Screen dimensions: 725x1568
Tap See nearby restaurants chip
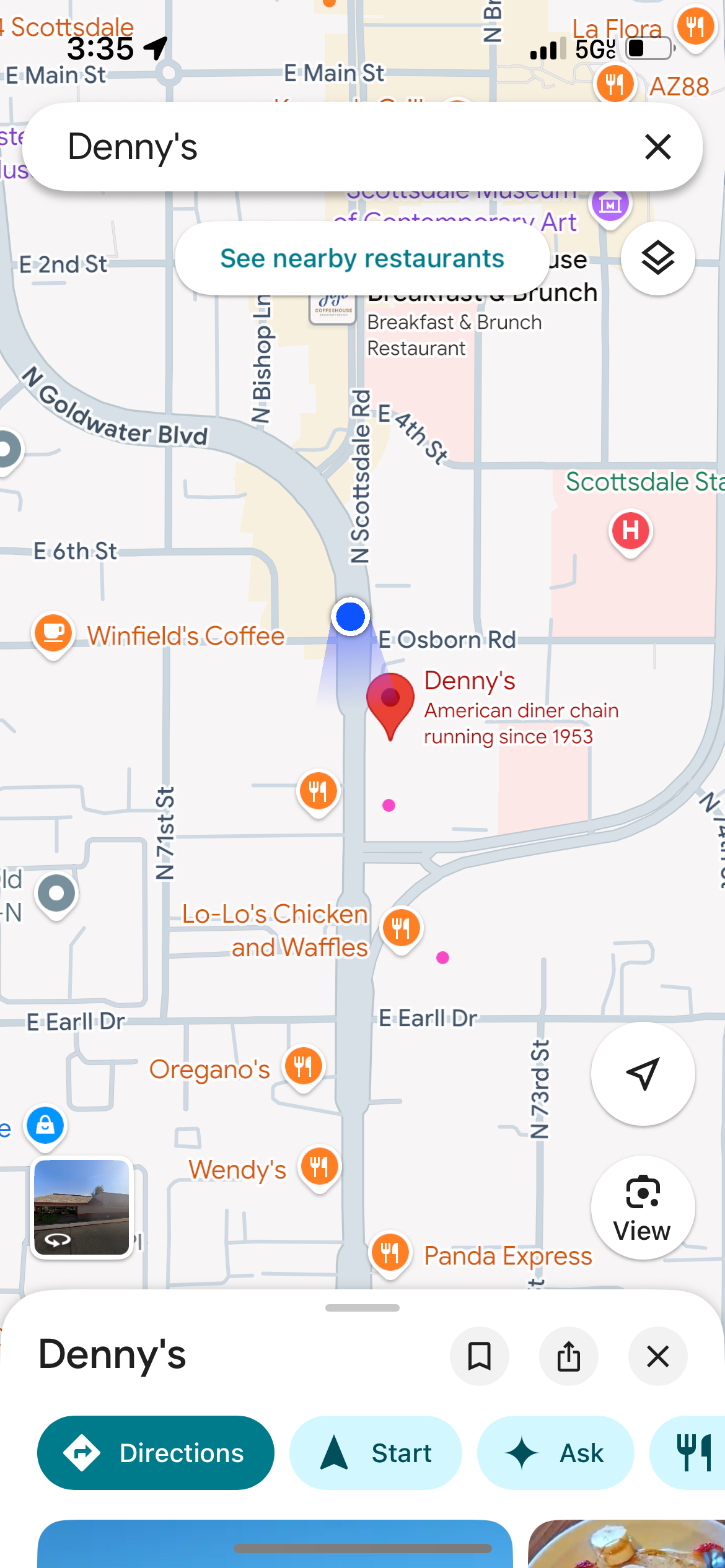pos(362,258)
